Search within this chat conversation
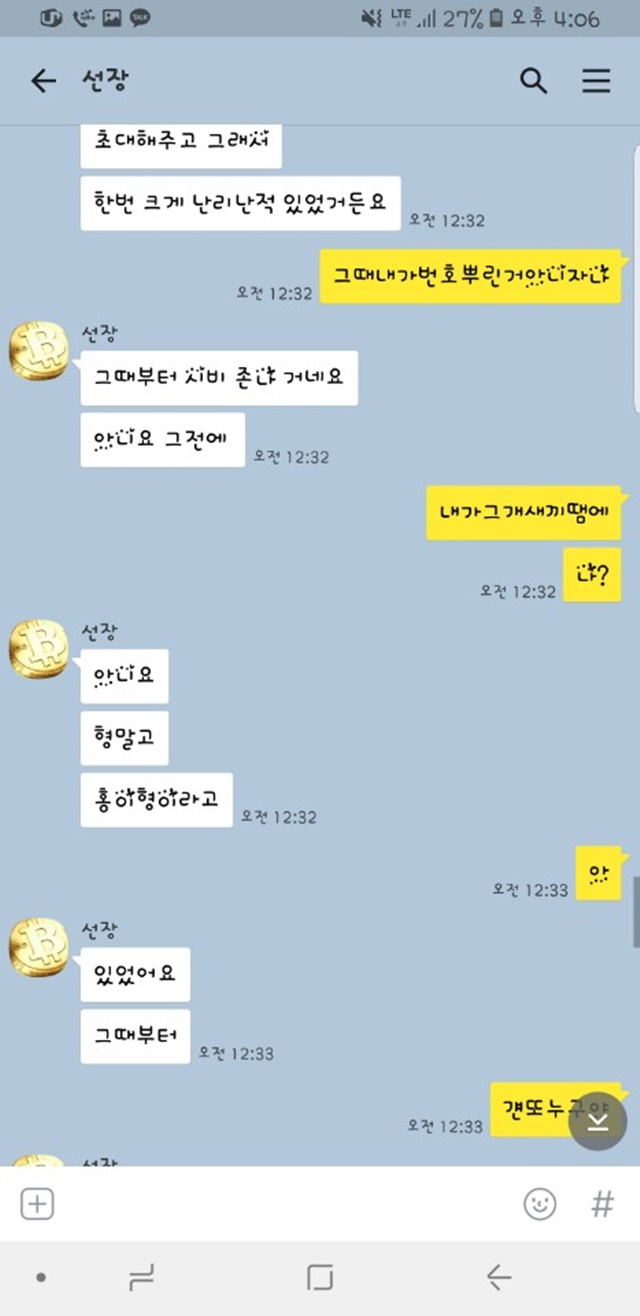The width and height of the screenshot is (640, 1316). (534, 81)
